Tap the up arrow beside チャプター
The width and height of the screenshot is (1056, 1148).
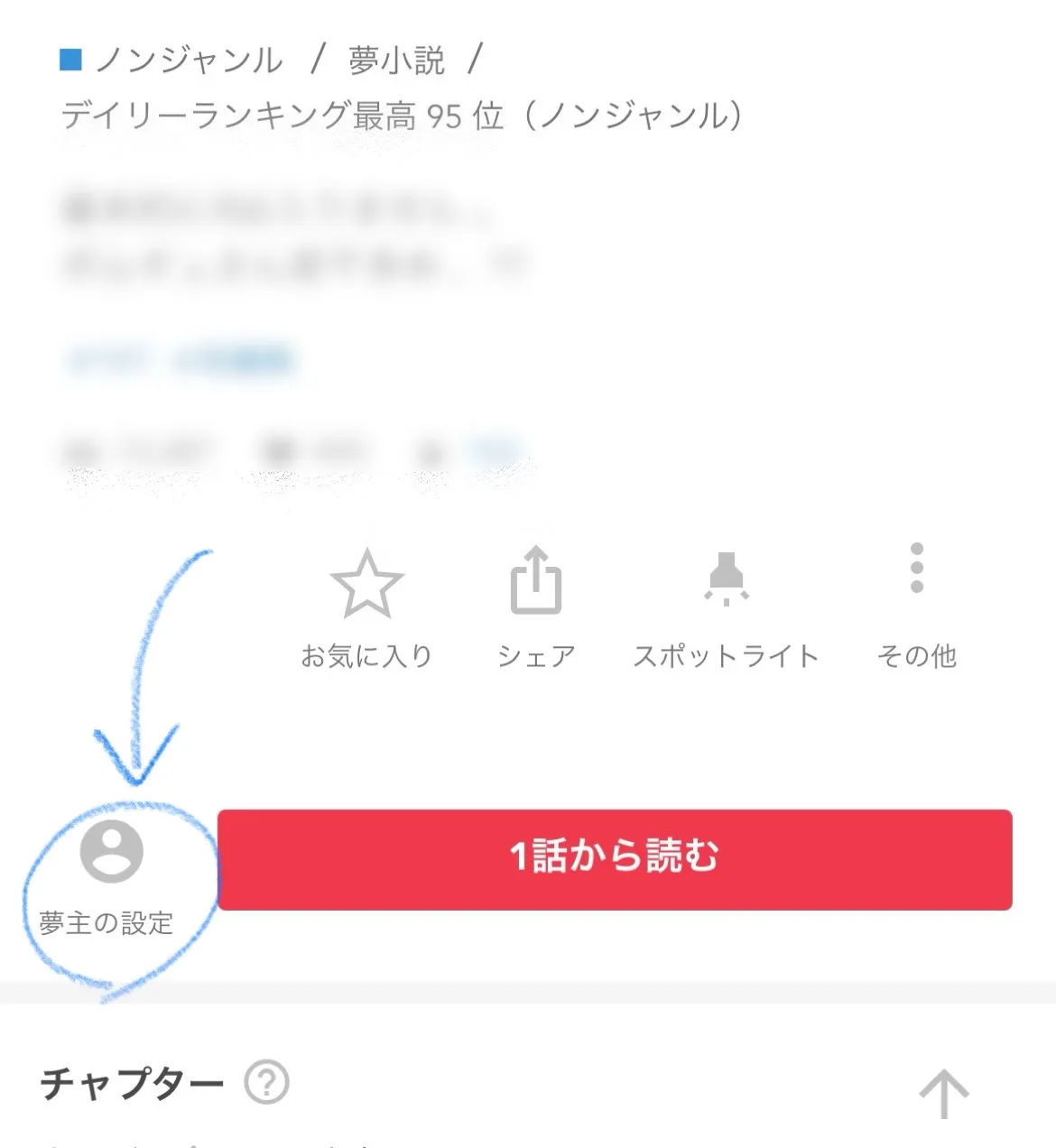[x=944, y=1093]
